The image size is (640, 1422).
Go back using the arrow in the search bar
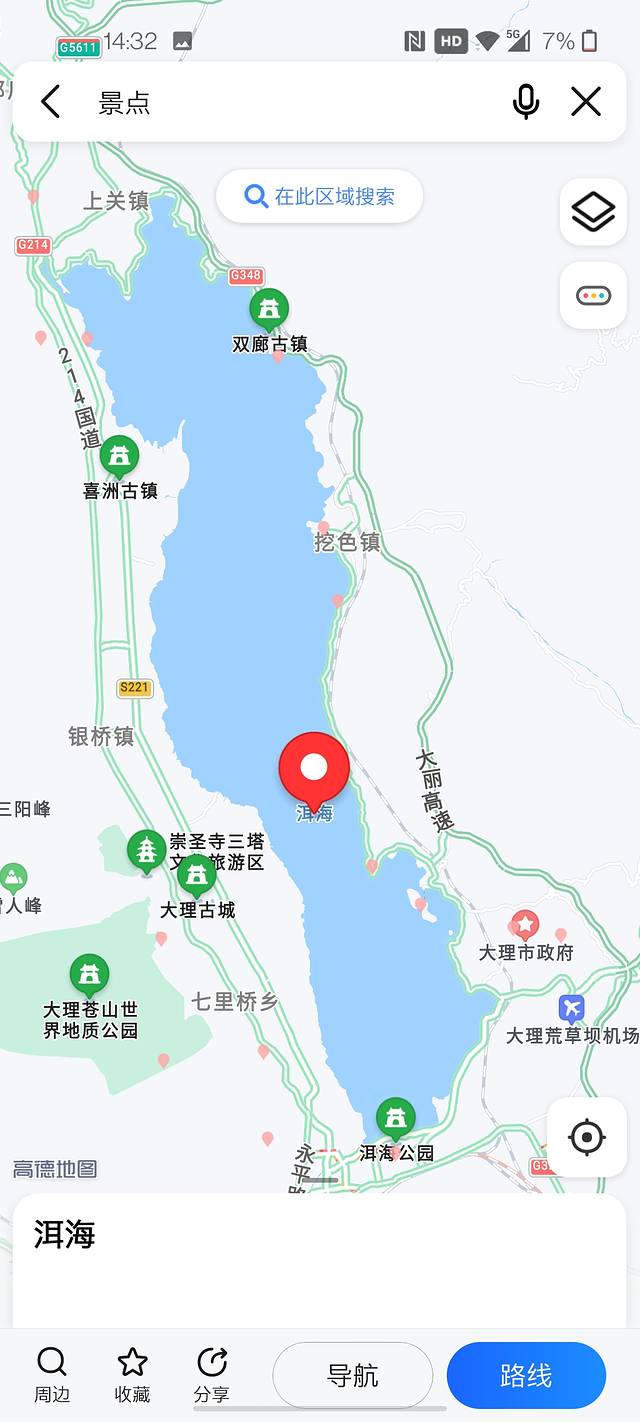(x=51, y=101)
